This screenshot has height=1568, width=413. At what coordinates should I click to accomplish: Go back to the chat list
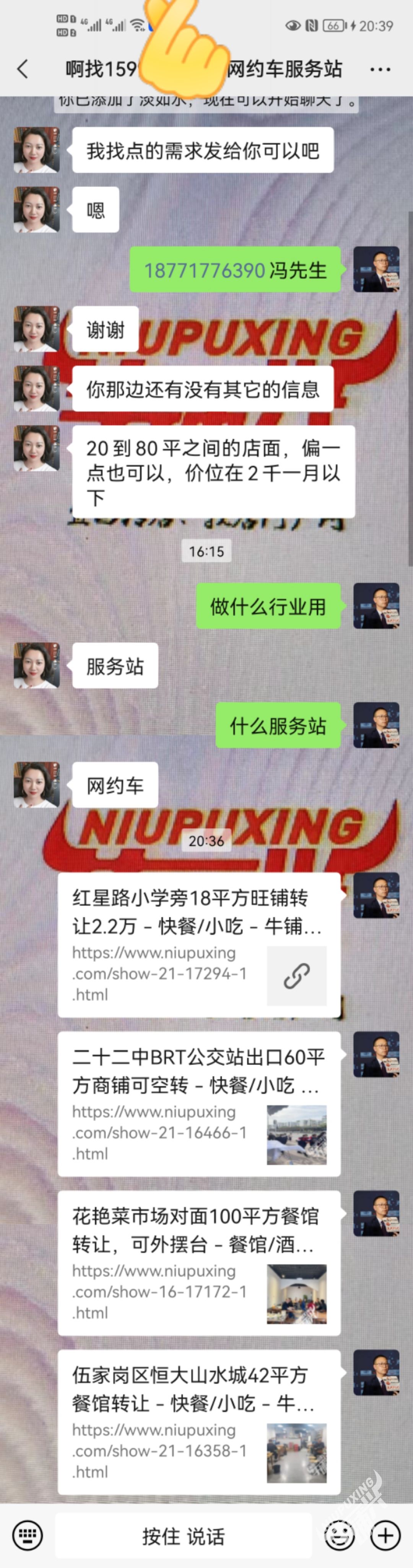[23, 69]
